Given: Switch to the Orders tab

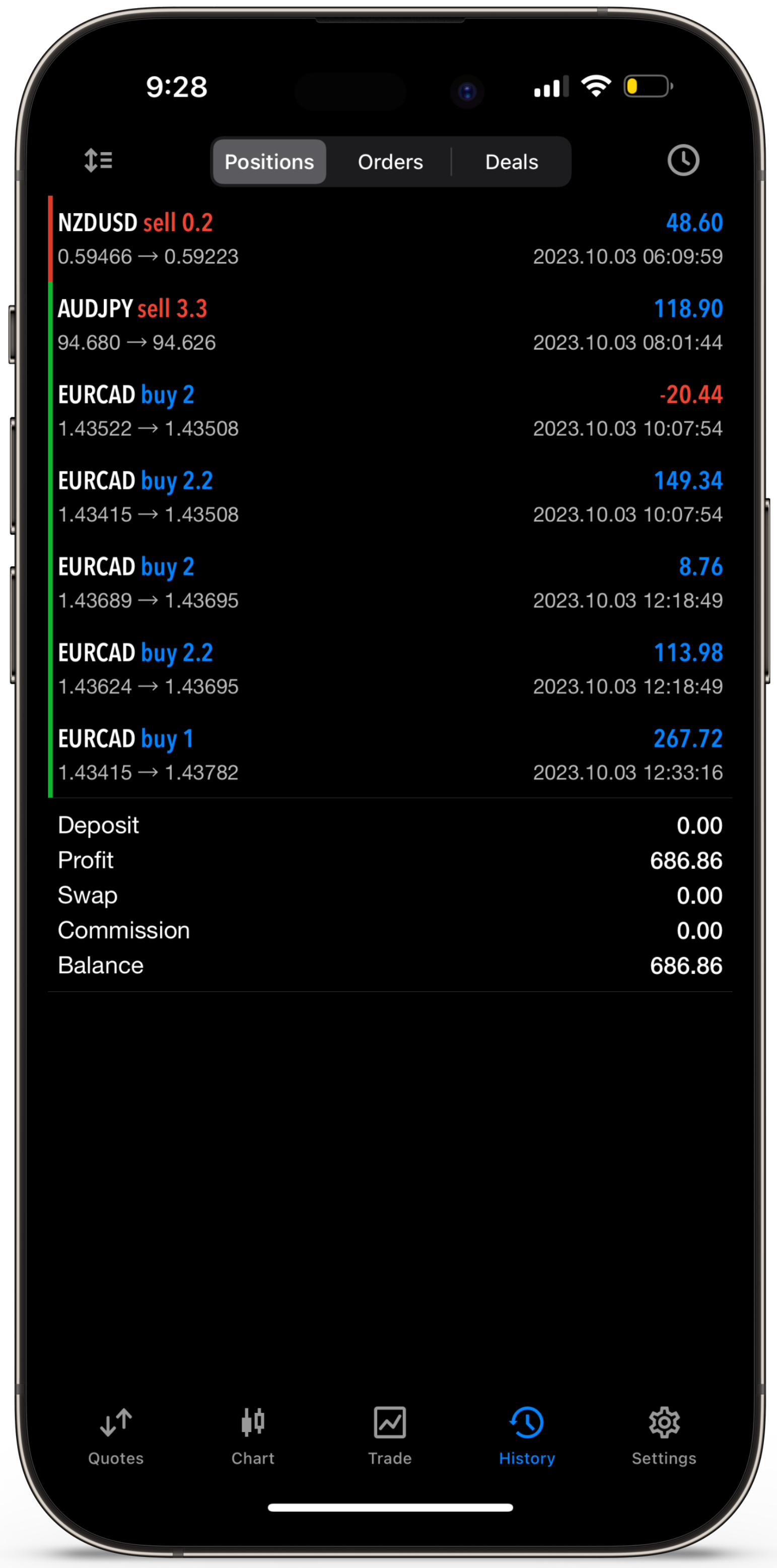Looking at the screenshot, I should 390,161.
